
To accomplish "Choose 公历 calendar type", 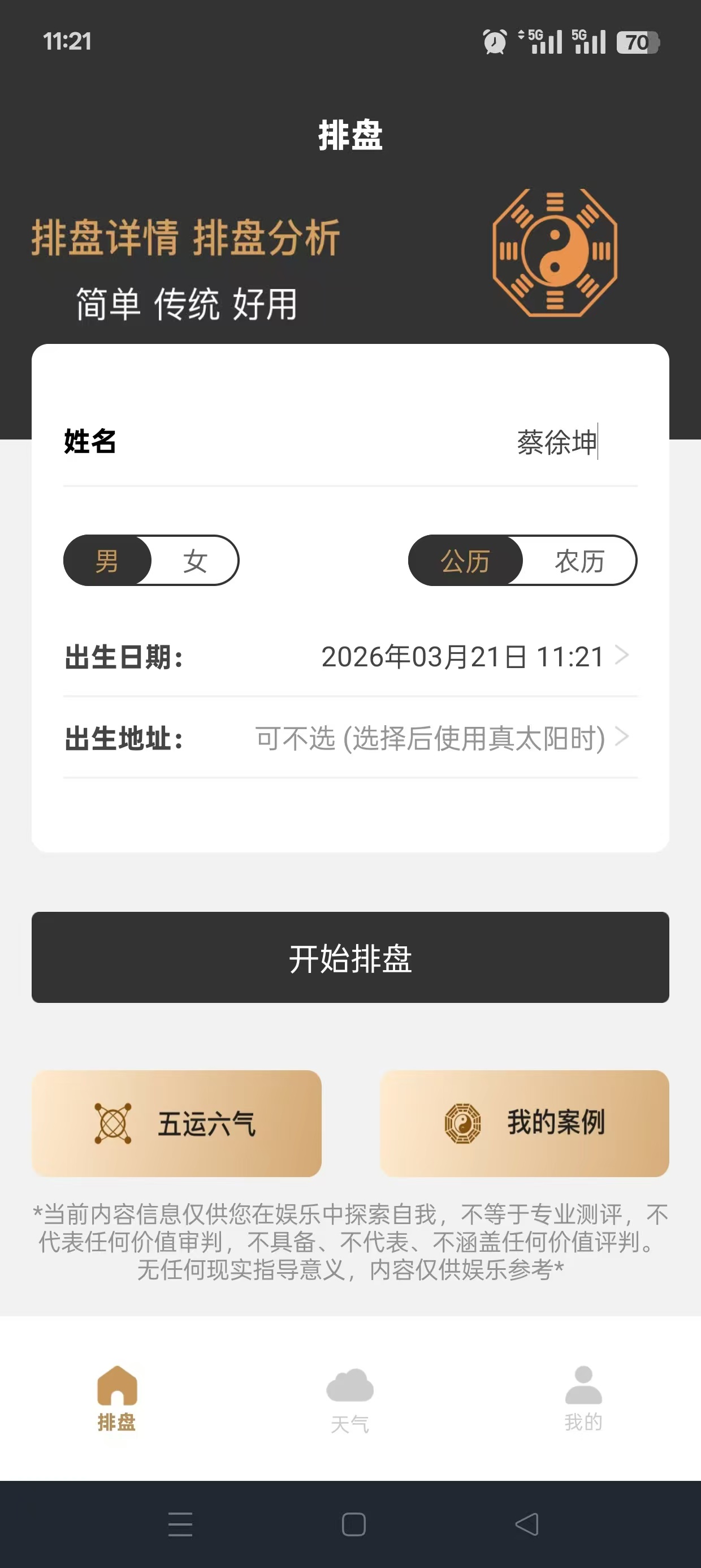I will [x=465, y=561].
